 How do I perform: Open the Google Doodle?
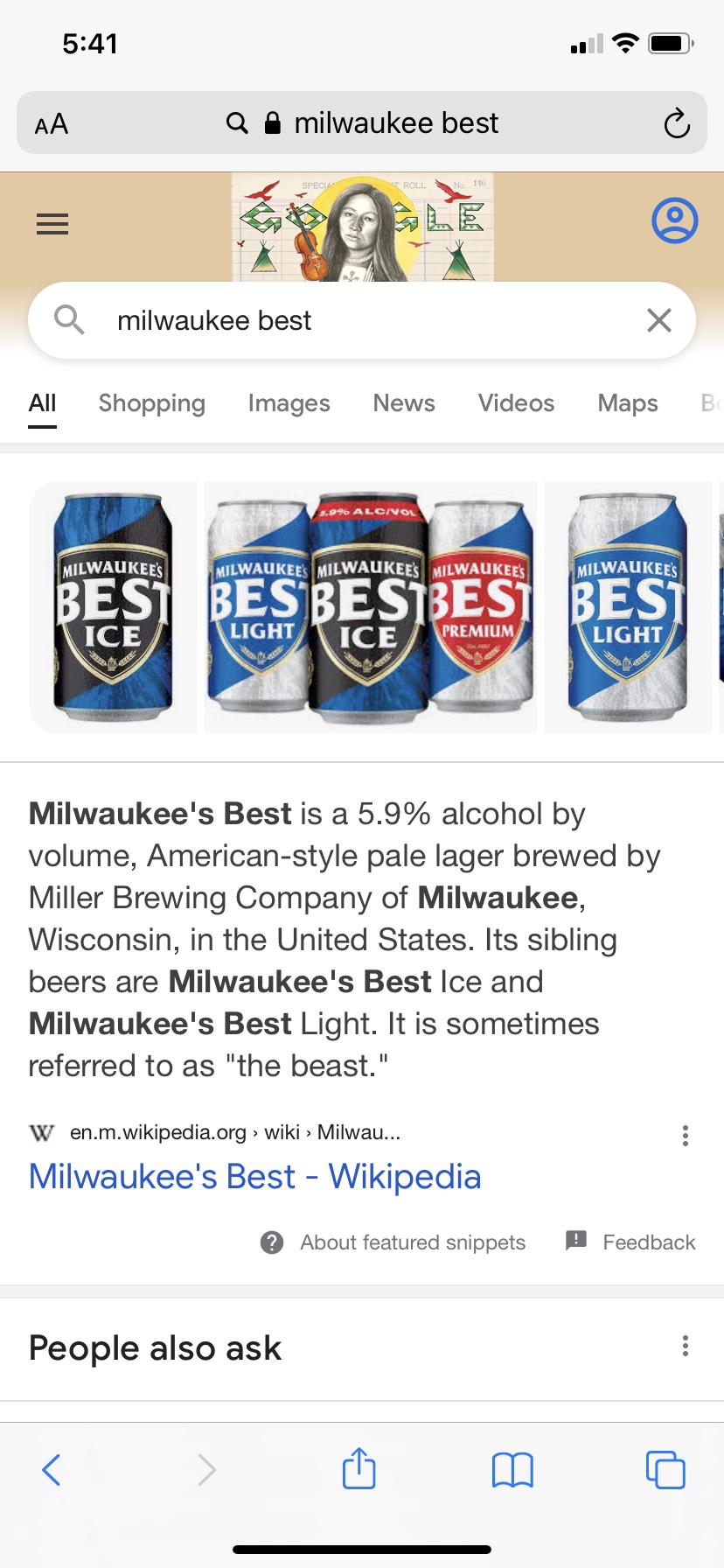tap(362, 227)
